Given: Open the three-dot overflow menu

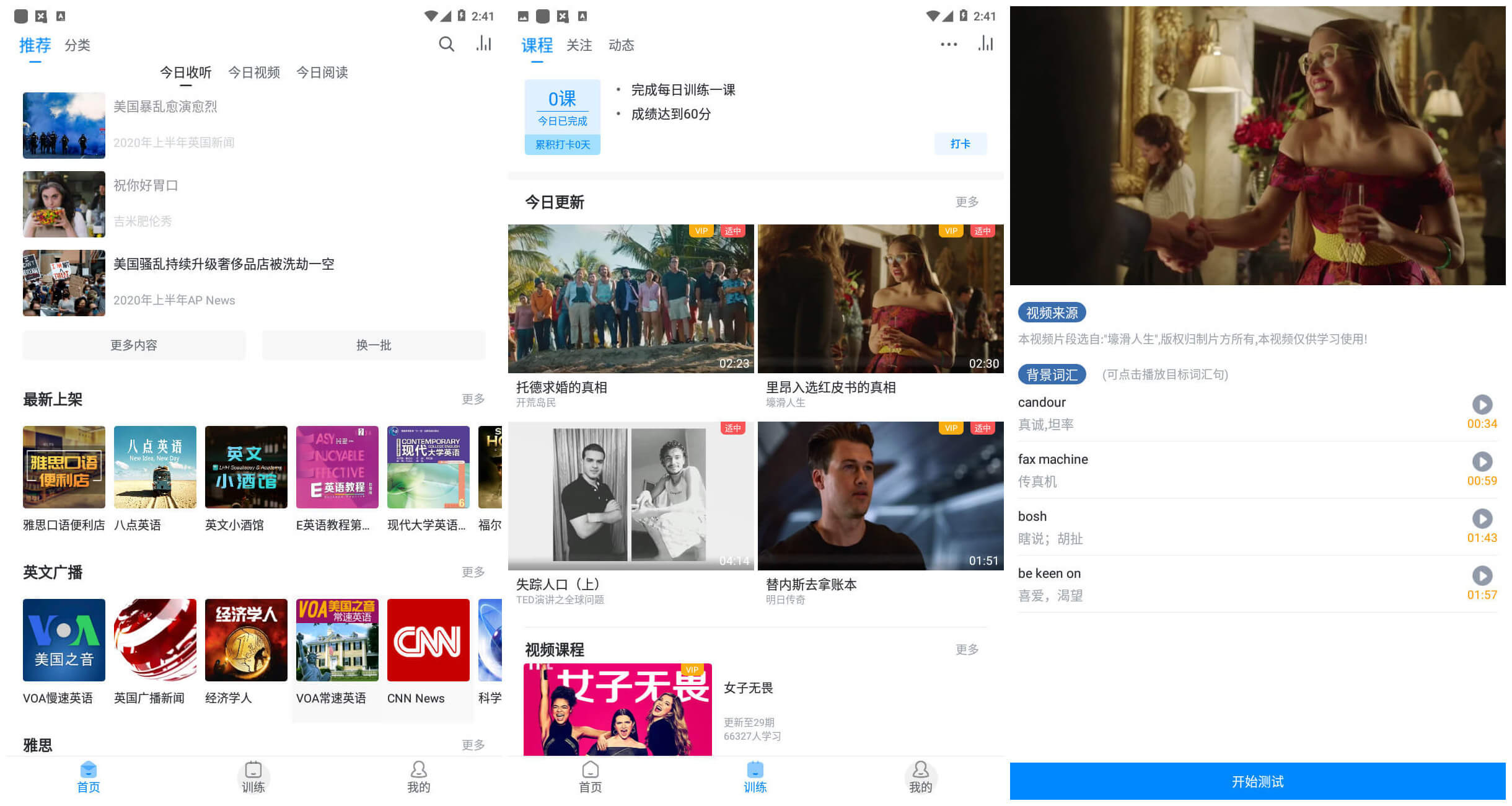Looking at the screenshot, I should coord(949,45).
